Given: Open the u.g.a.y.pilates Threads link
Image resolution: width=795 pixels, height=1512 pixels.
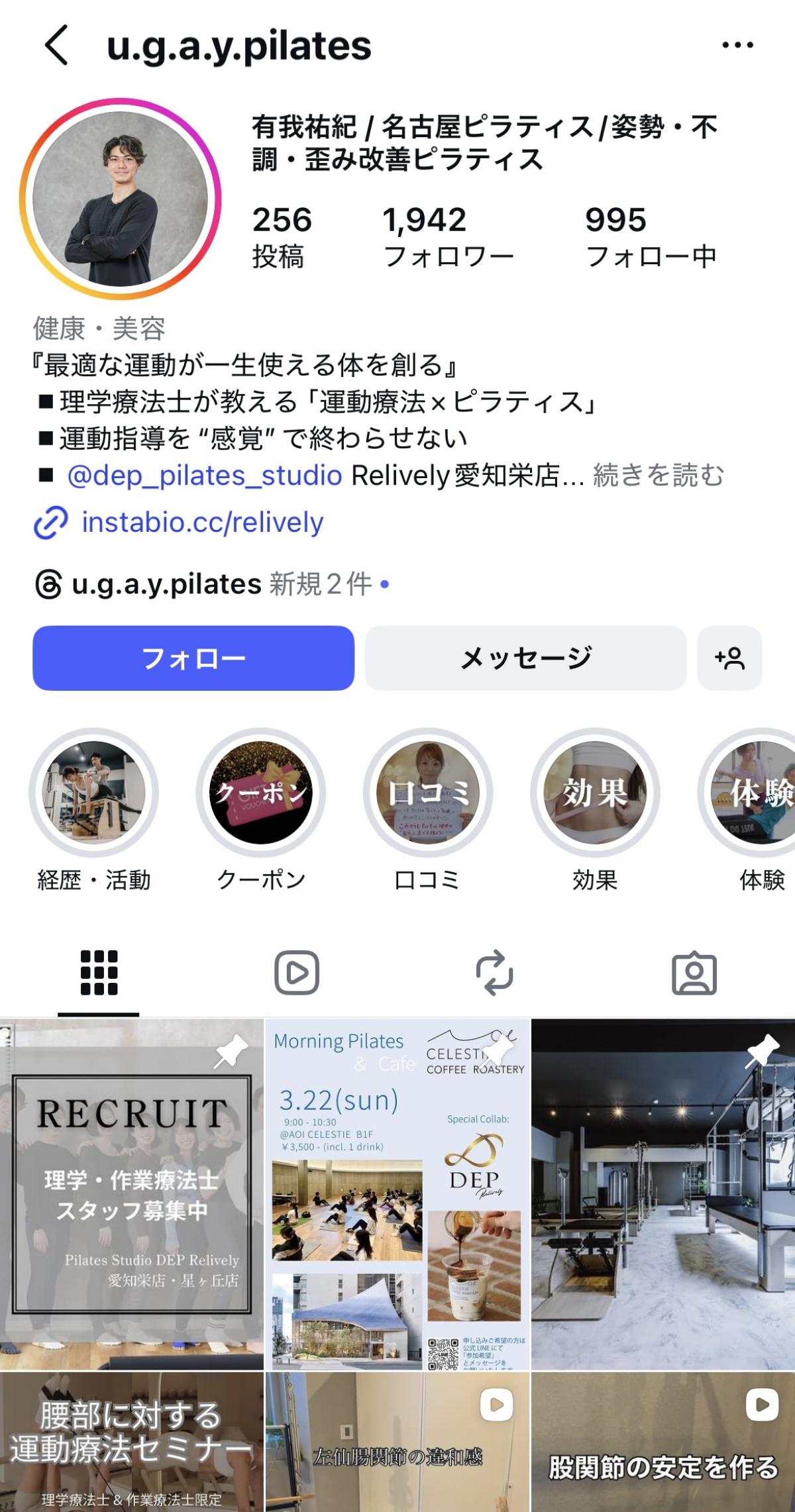Looking at the screenshot, I should (x=166, y=584).
